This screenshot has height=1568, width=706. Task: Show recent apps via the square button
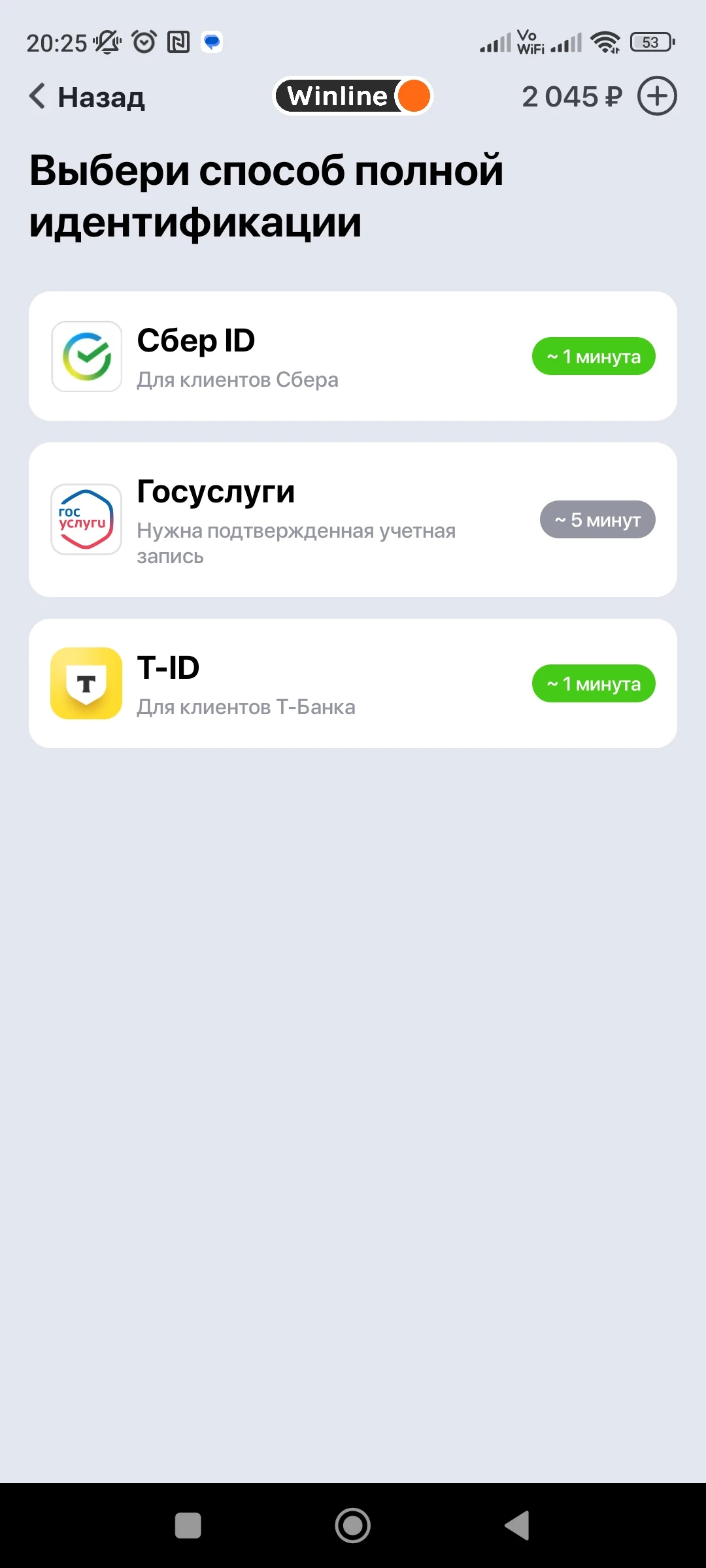188,1526
